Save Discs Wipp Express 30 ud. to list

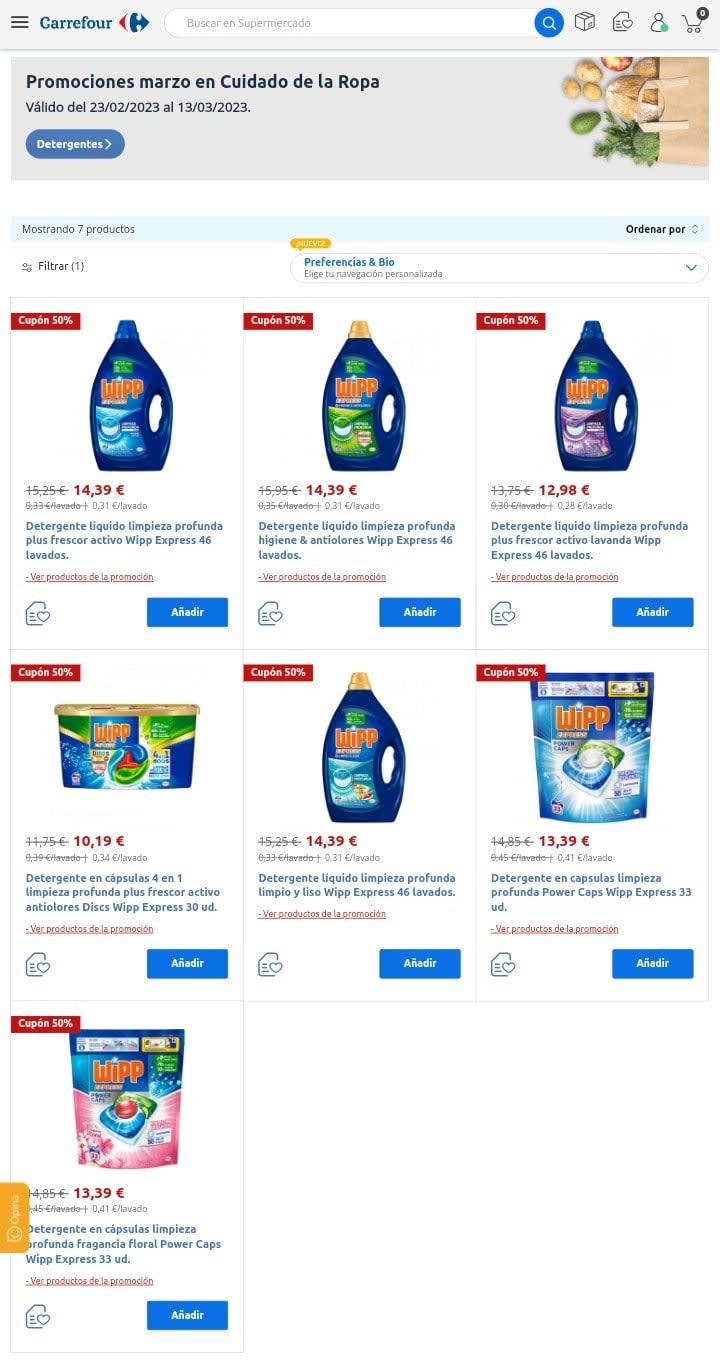click(38, 964)
